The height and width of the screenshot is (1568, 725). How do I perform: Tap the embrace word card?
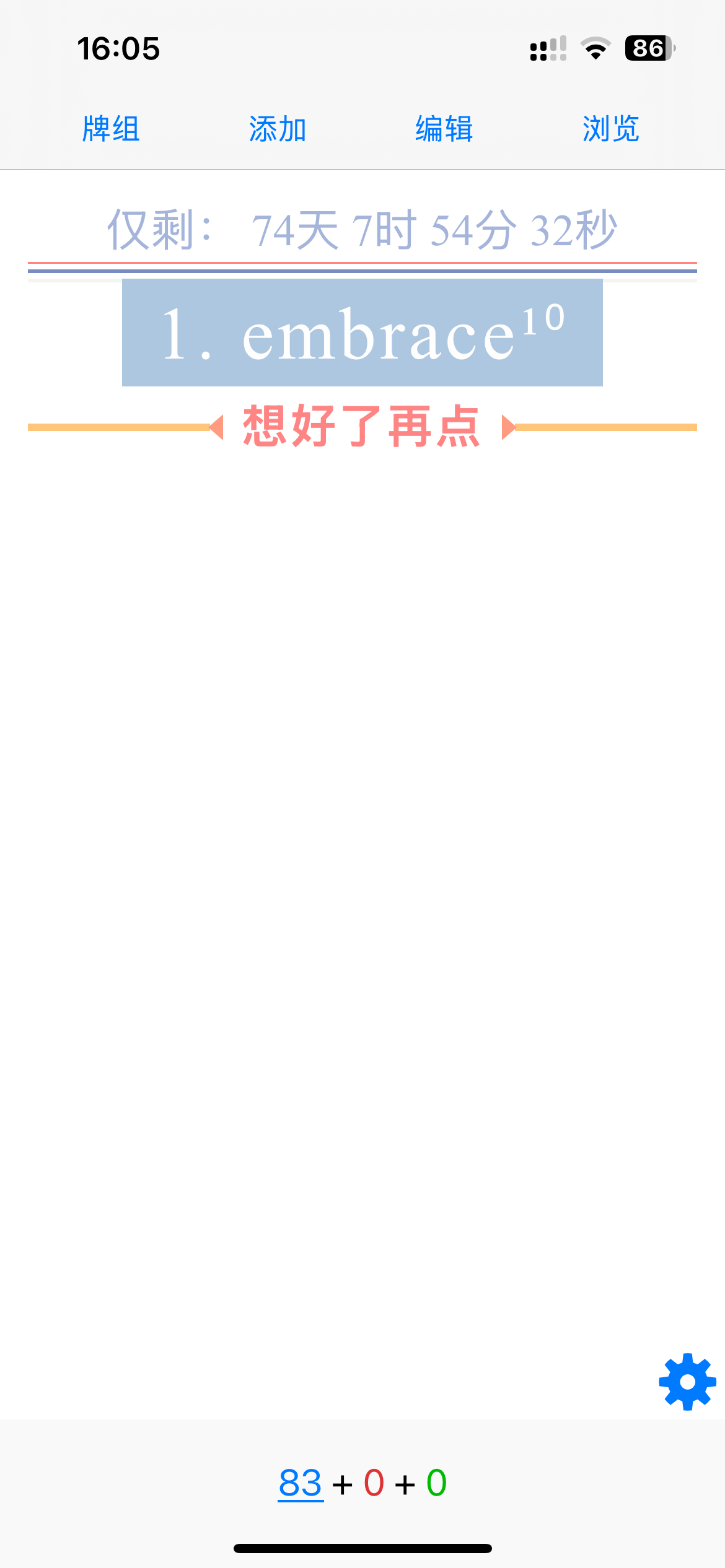362,333
